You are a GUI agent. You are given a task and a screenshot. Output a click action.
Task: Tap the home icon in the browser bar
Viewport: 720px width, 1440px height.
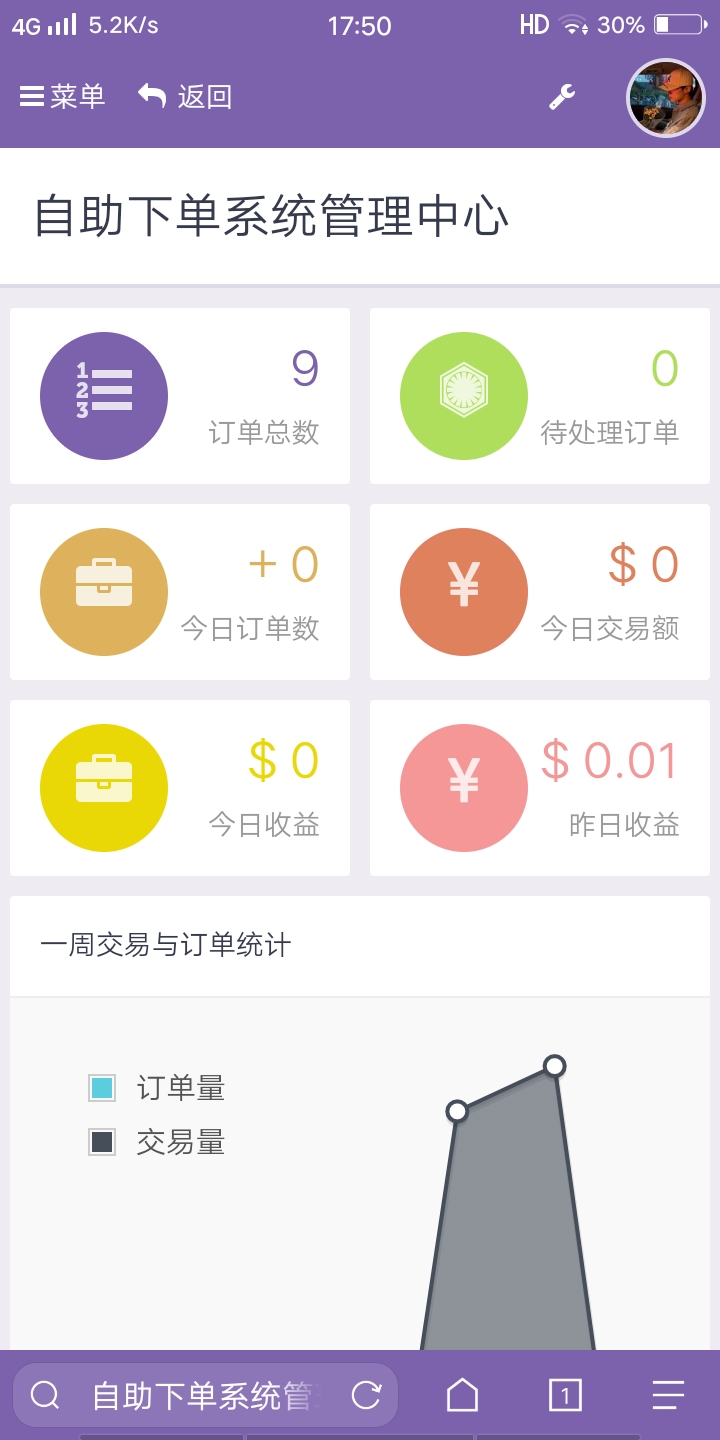click(x=461, y=1395)
